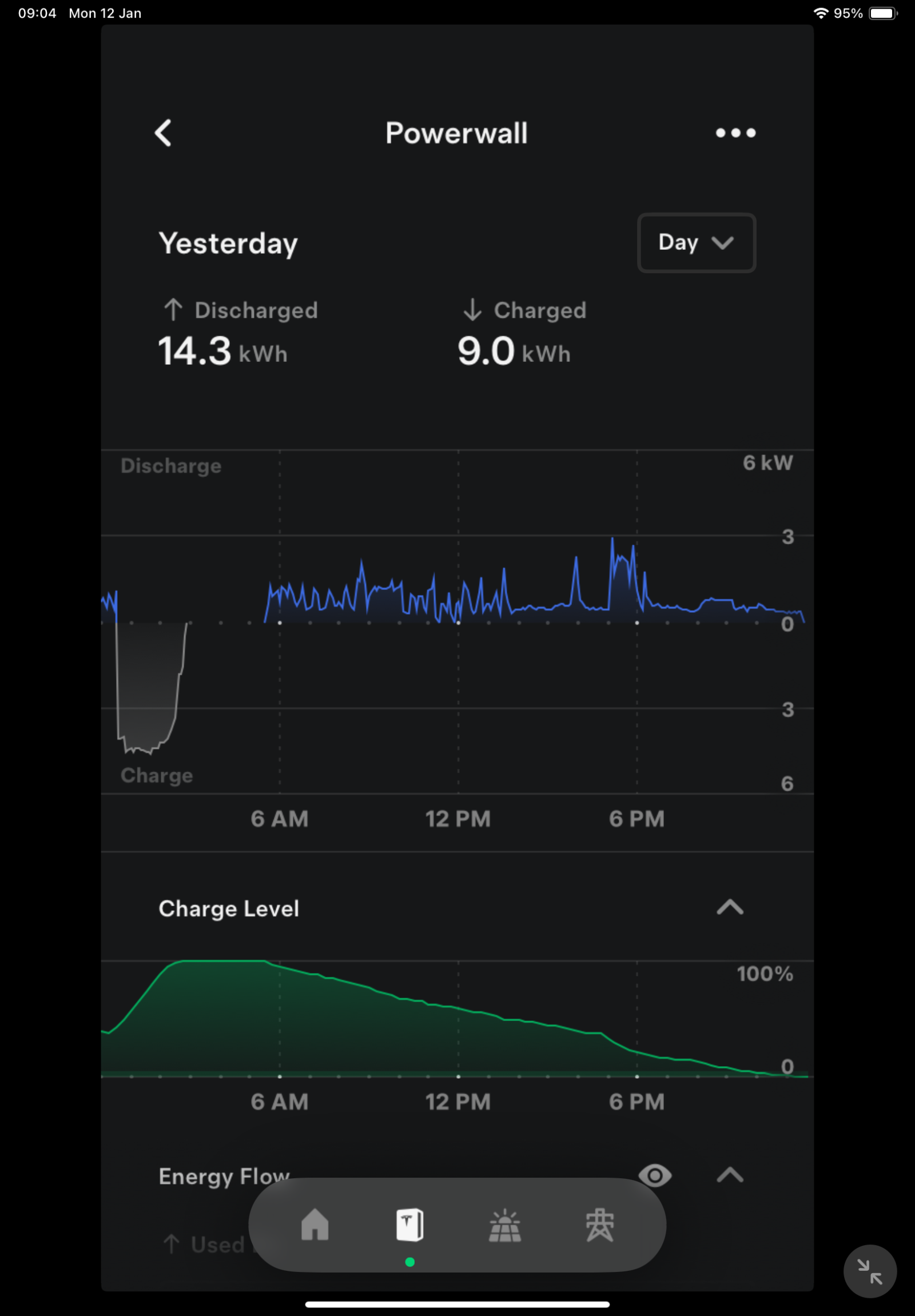This screenshot has height=1316, width=915.
Task: Switch to the Solar panels tab
Action: (x=504, y=1225)
